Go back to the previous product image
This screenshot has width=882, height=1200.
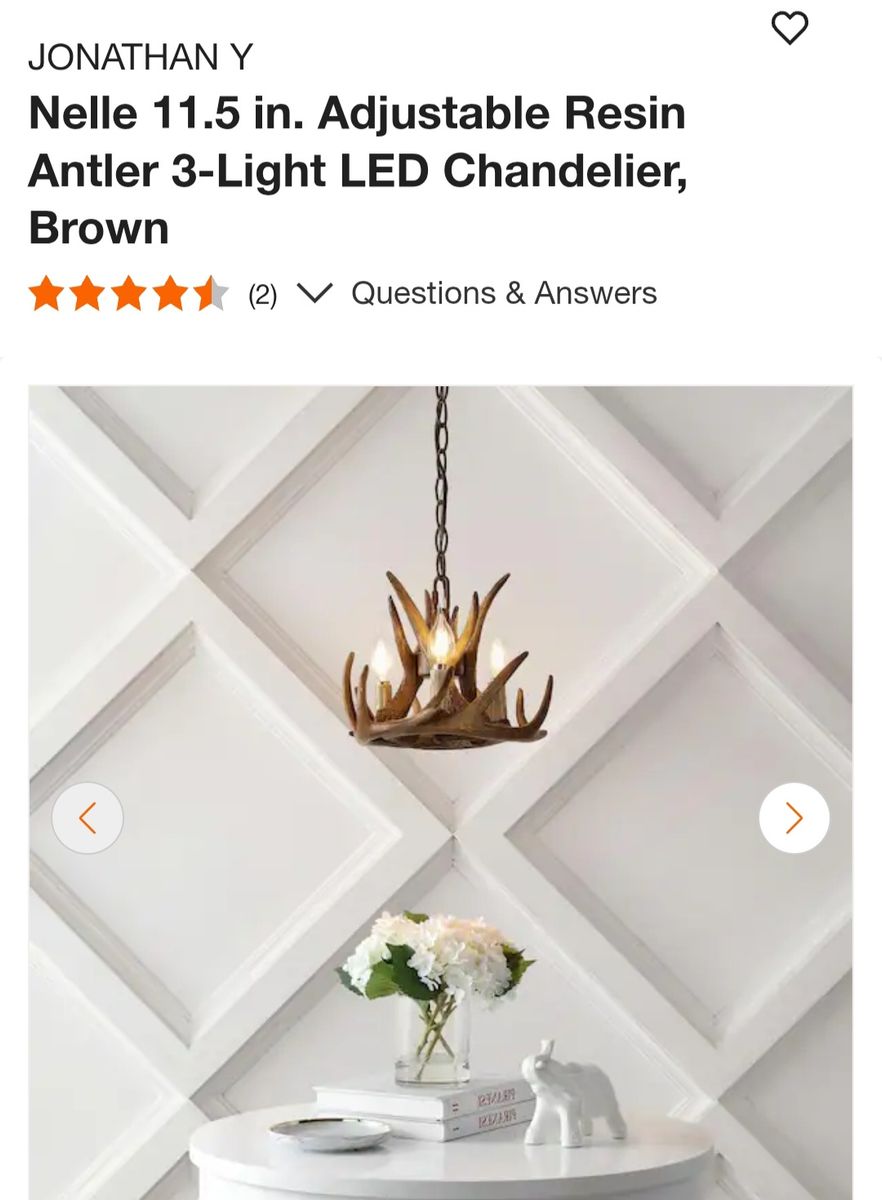point(88,816)
